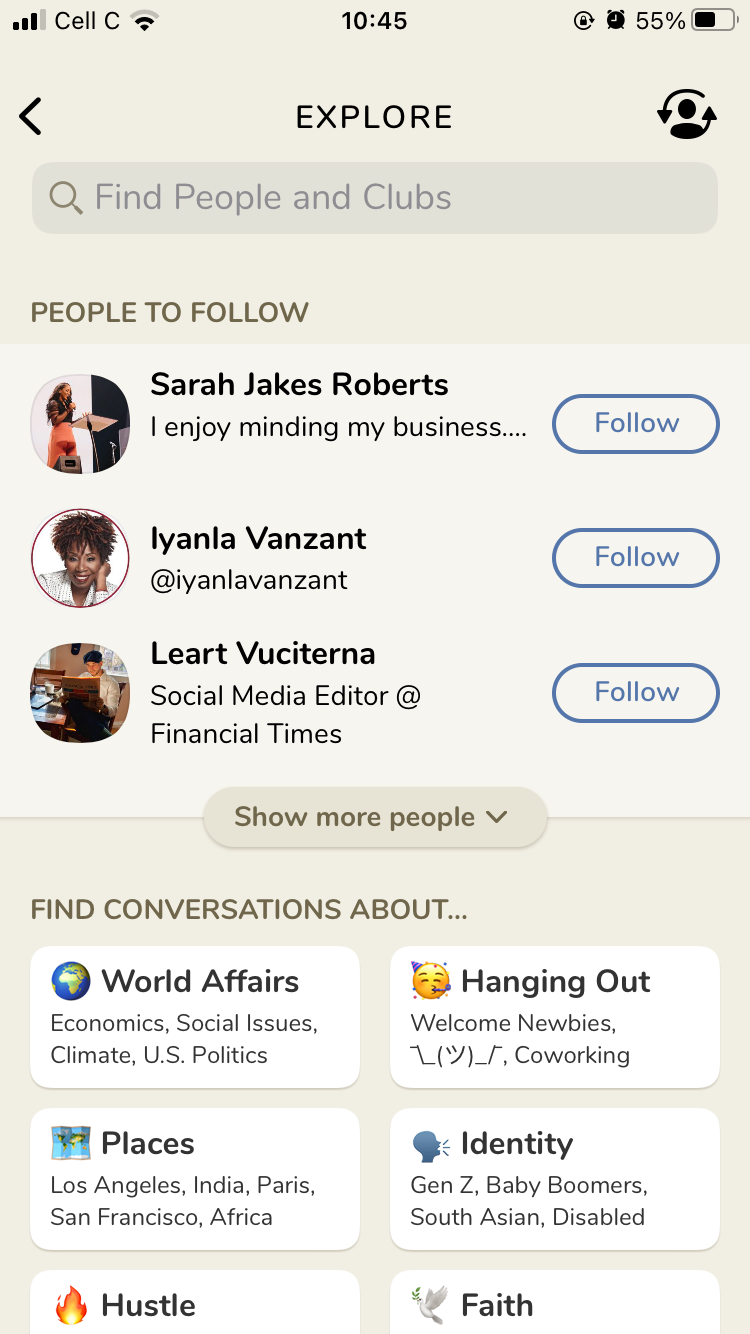Open the Identity topic card
This screenshot has width=750, height=1334.
[554, 1179]
